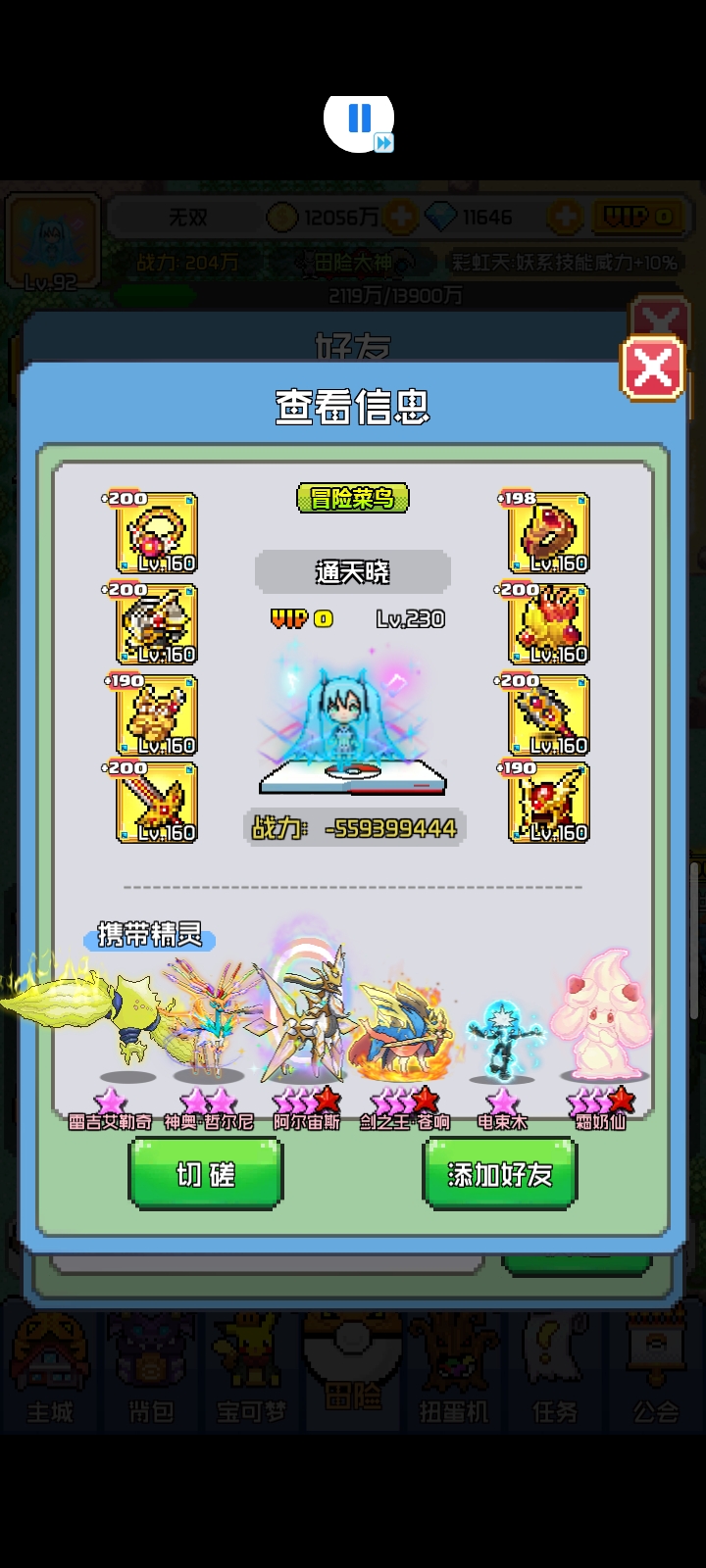Screen dimensions: 706x1568
Task: Tap 添加好友 to add friend
Action: 500,1173
